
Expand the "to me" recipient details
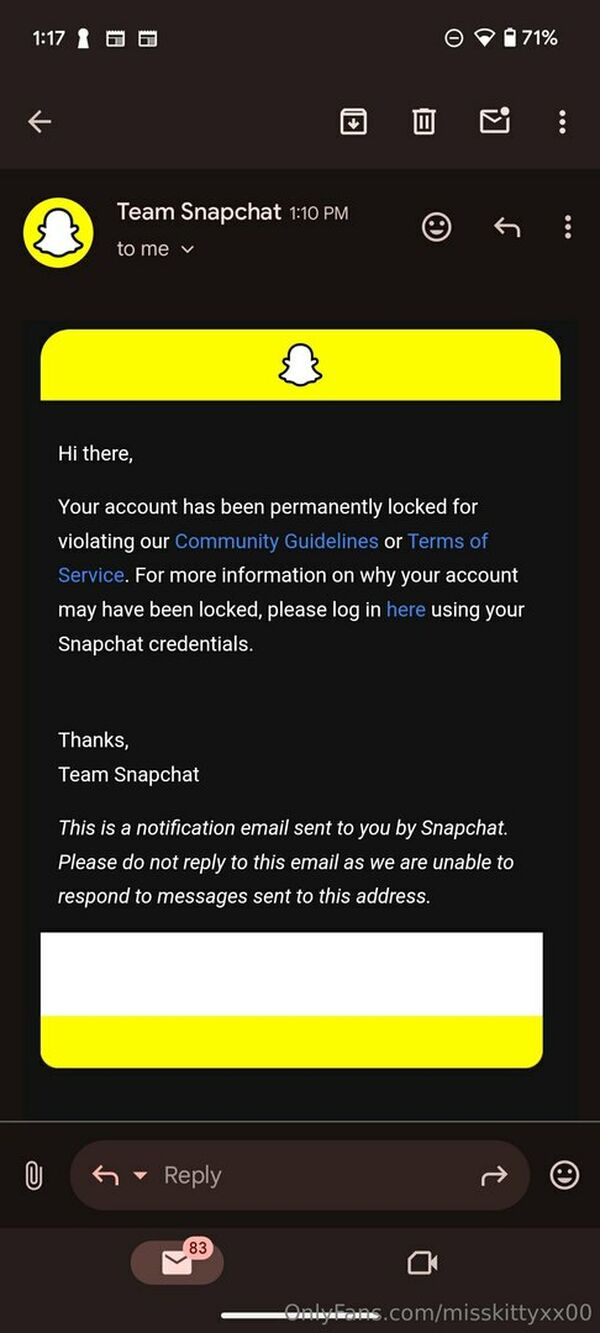pos(155,249)
